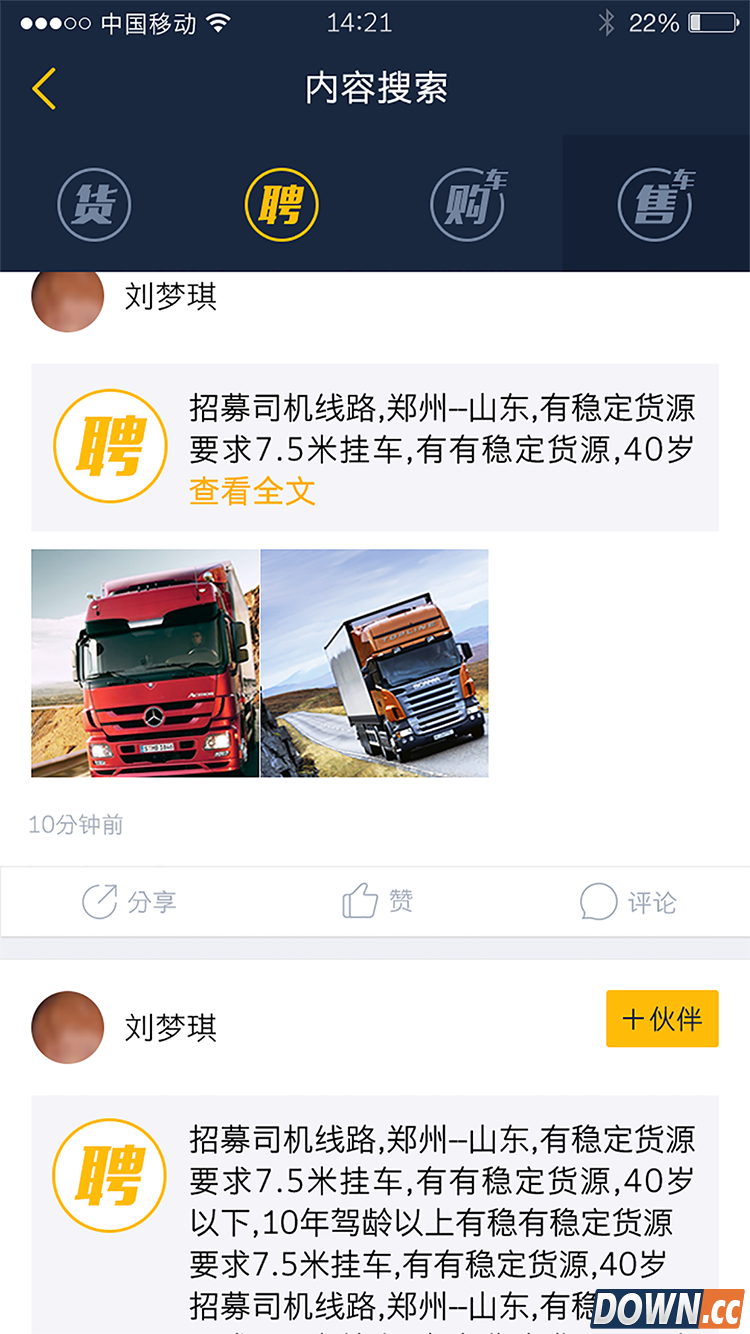750x1334 pixels.
Task: Click the yellow 聘 badge in the first post
Action: (110, 446)
